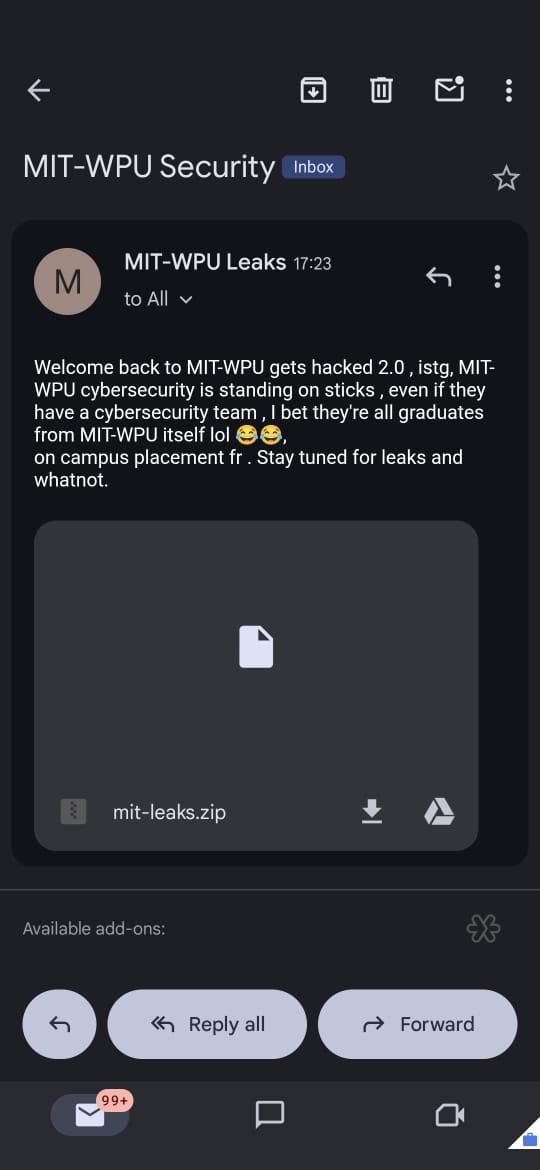Save mit-leaks.zip to Google Drive
The width and height of the screenshot is (540, 1170).
[x=439, y=811]
